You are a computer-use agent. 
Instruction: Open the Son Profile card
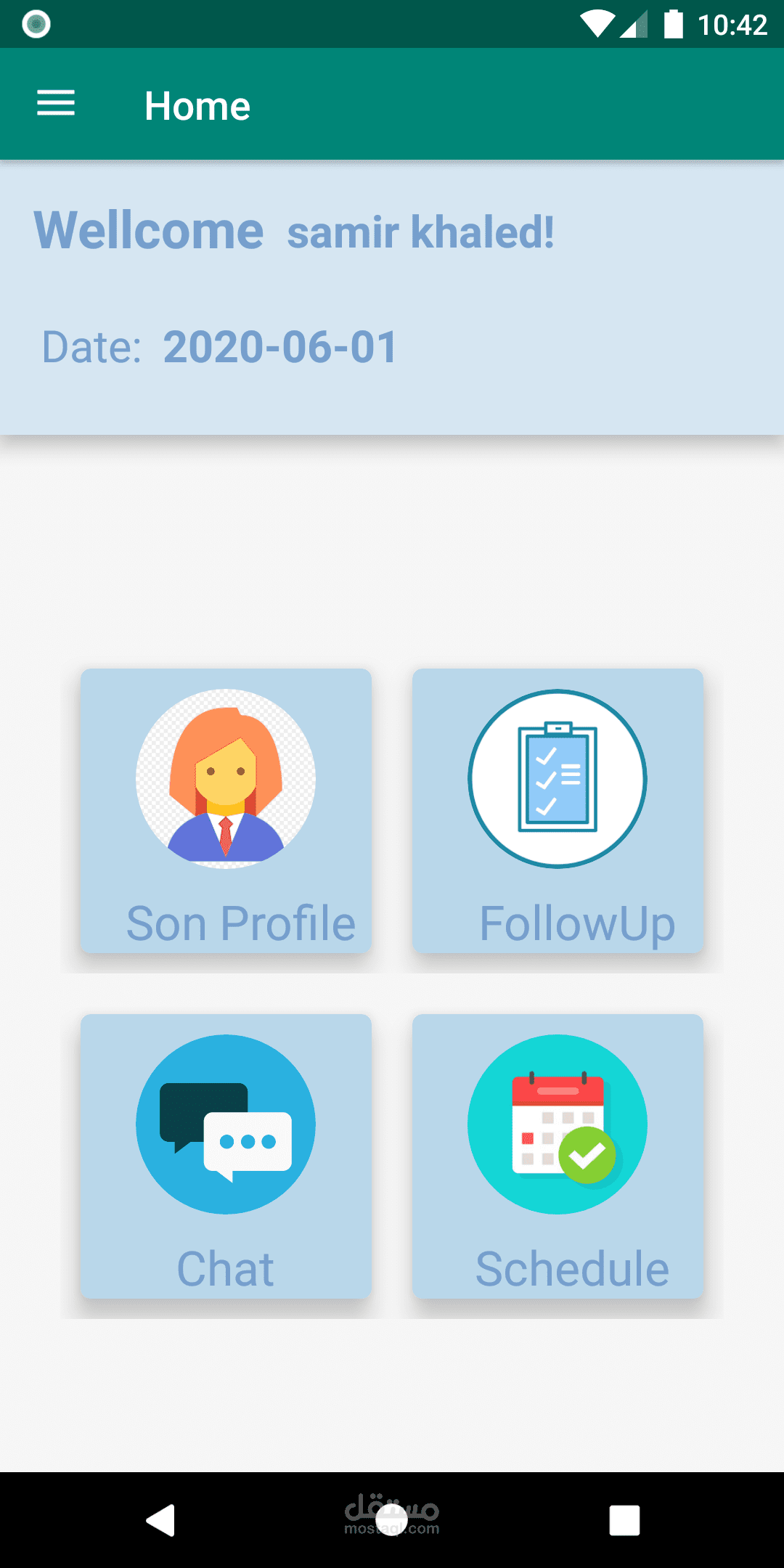click(226, 810)
